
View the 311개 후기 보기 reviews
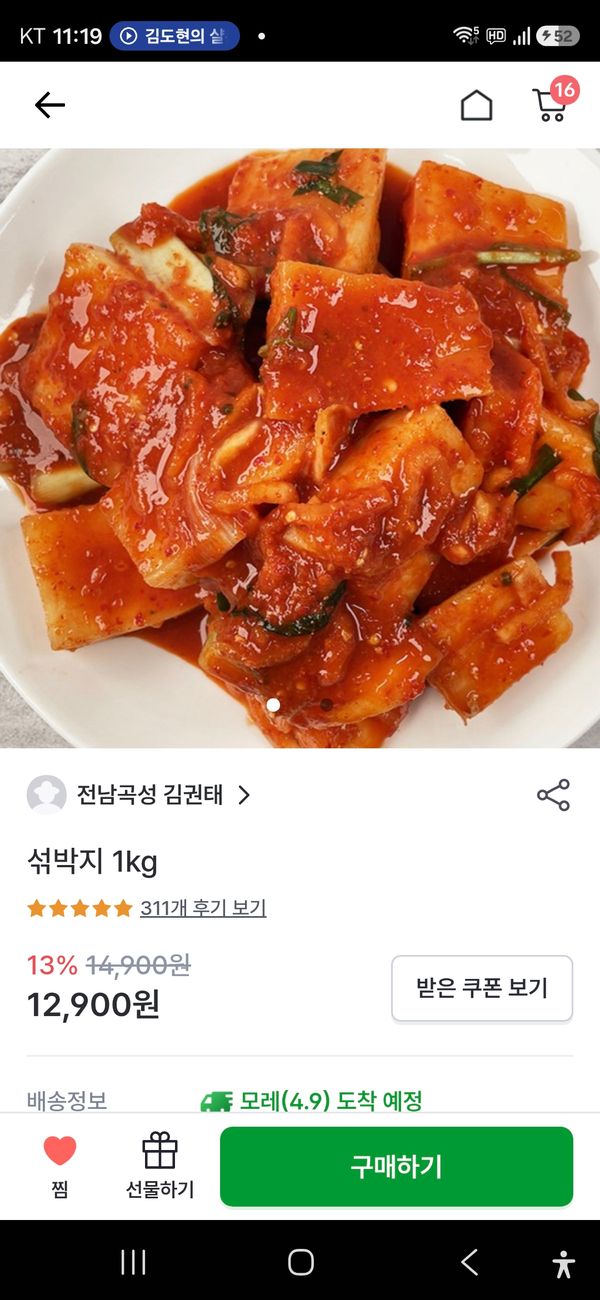click(203, 908)
